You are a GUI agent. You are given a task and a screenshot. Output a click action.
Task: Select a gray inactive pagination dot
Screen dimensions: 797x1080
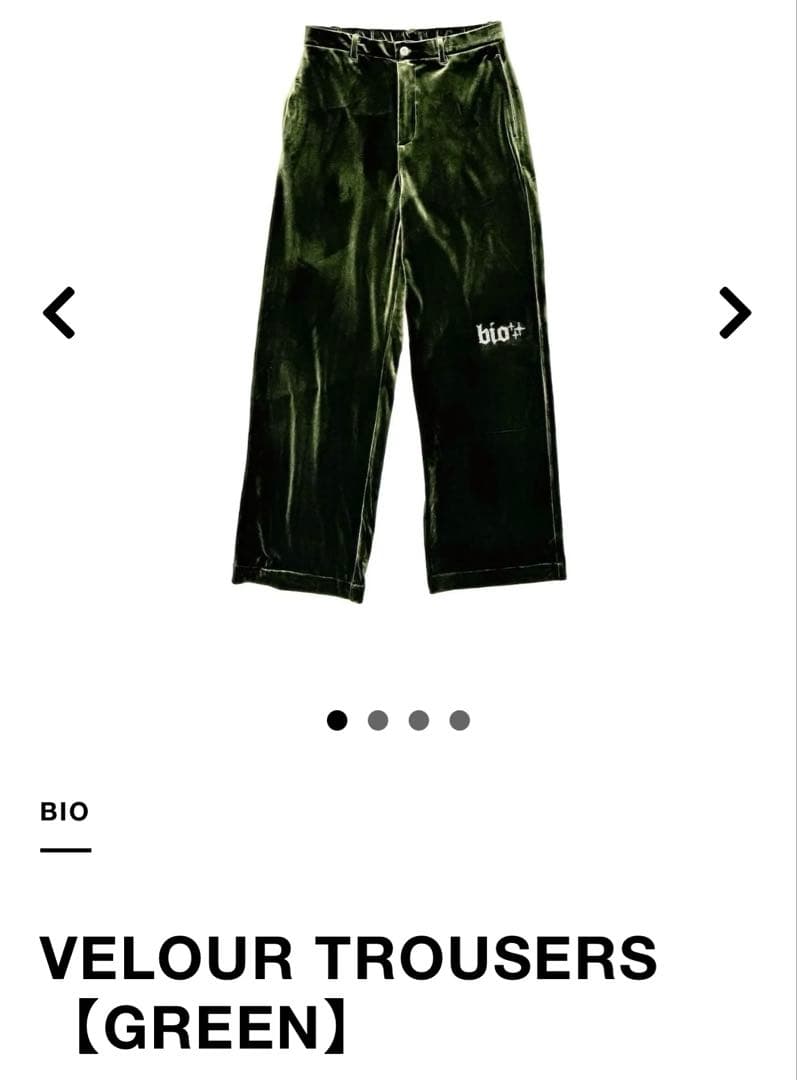coord(377,717)
